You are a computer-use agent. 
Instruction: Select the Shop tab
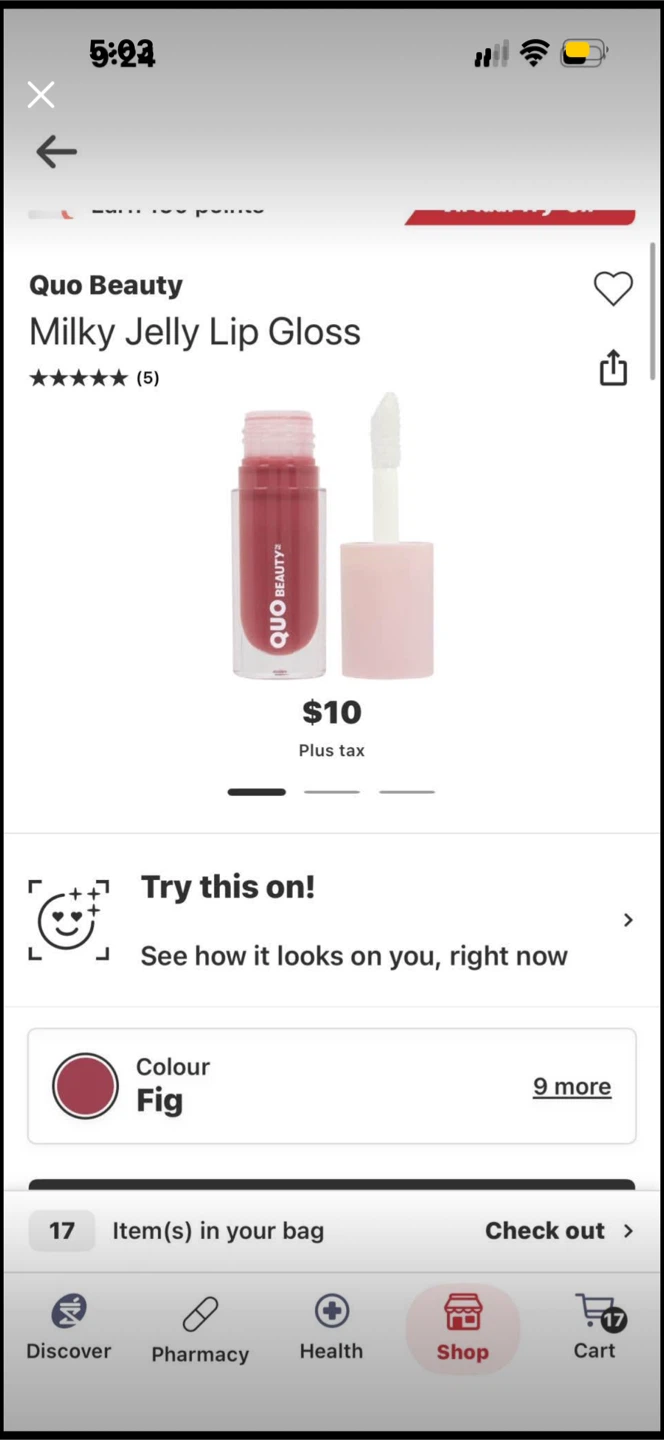(x=462, y=1328)
